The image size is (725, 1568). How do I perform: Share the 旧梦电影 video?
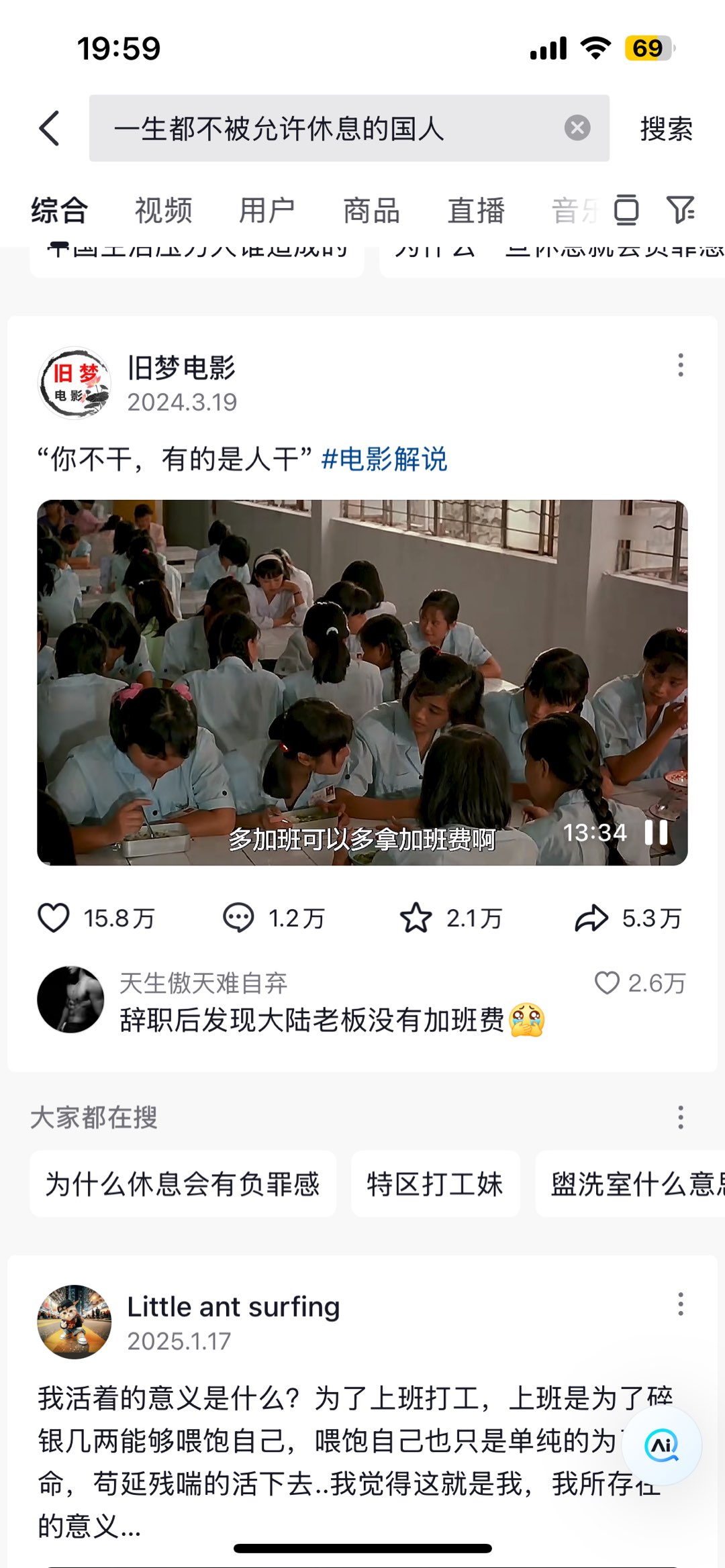591,918
